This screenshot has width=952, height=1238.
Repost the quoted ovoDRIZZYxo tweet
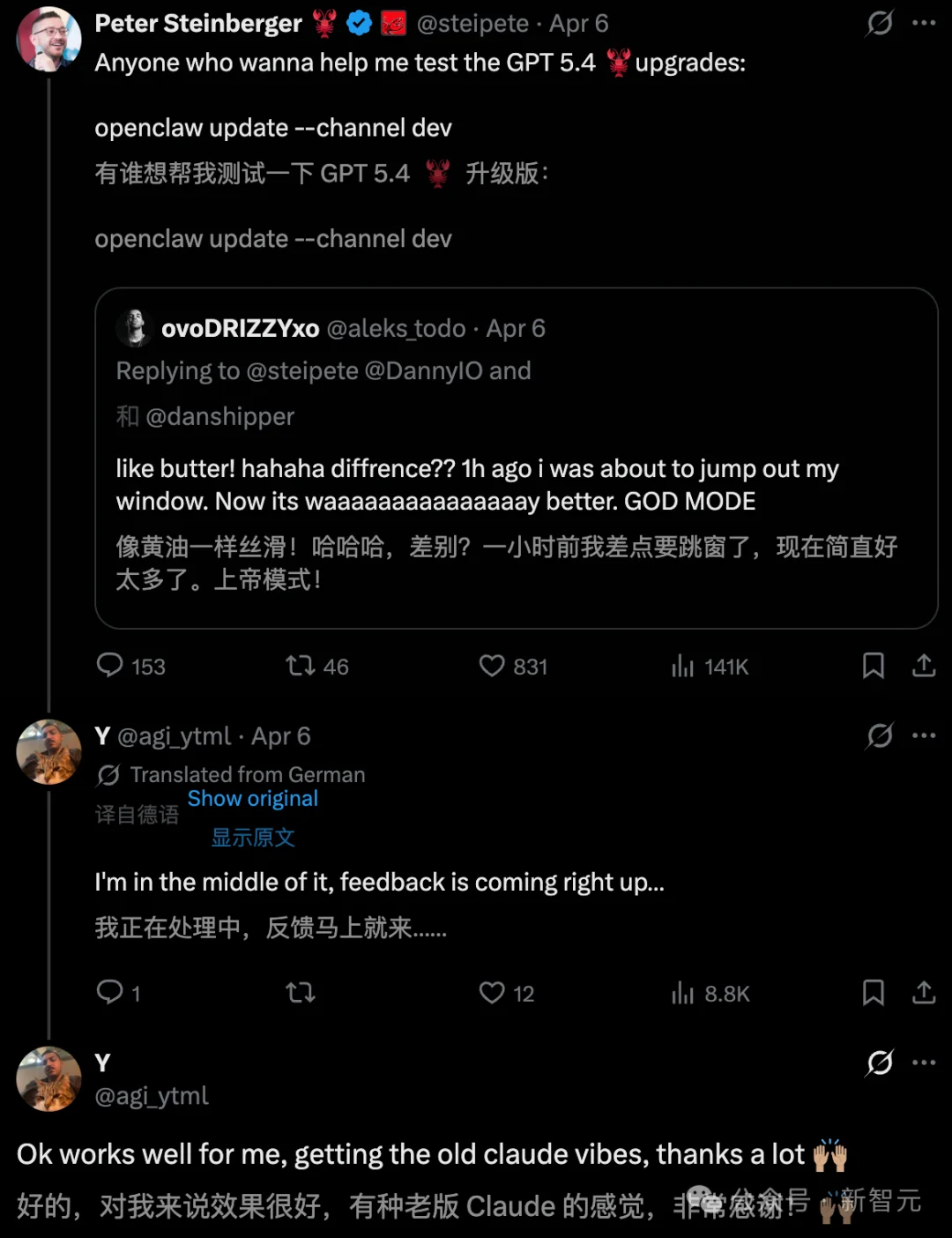pos(298,666)
